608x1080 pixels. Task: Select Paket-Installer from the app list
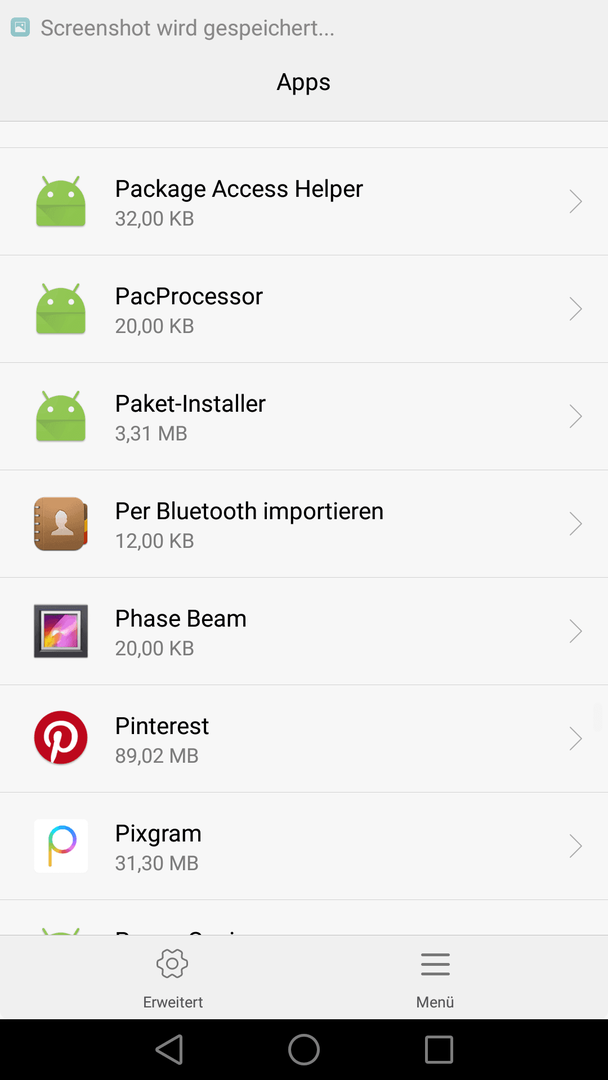click(x=304, y=416)
